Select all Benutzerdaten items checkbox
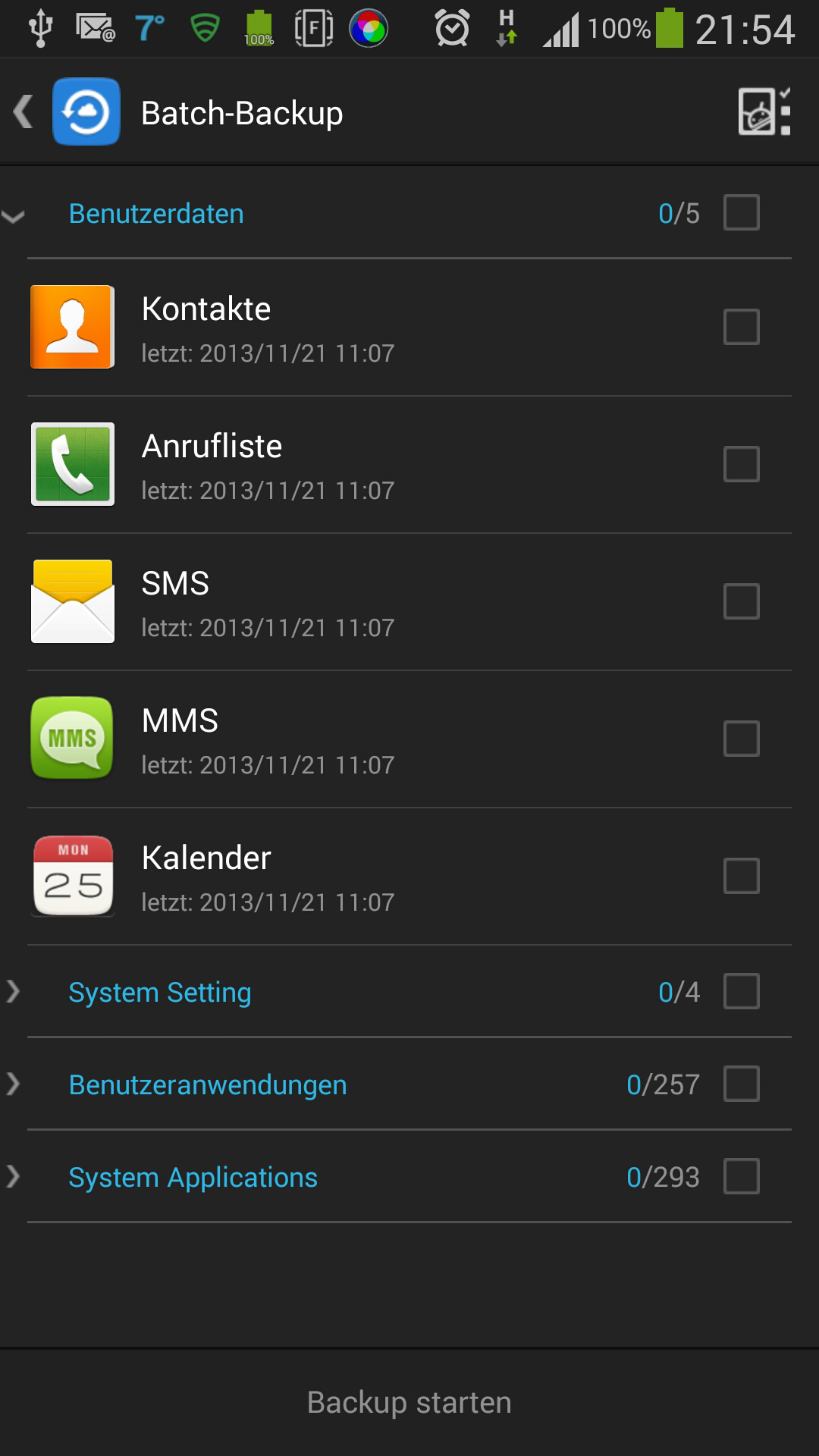The width and height of the screenshot is (819, 1456). pos(741,212)
